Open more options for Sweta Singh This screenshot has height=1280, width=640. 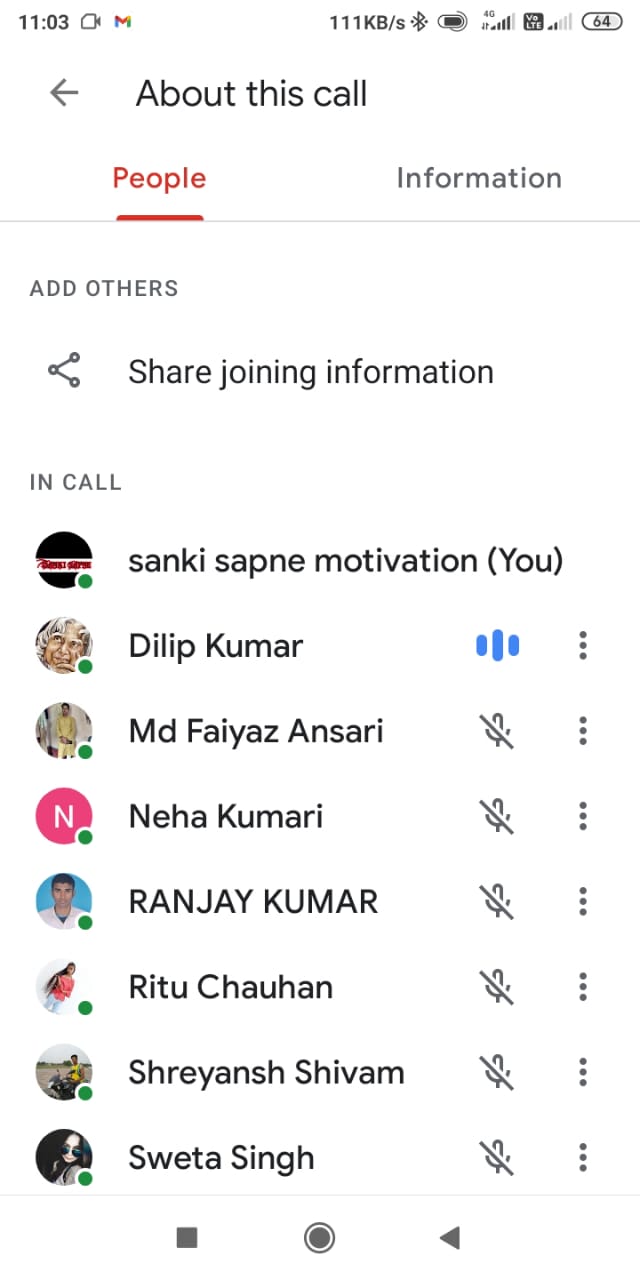(x=583, y=1158)
